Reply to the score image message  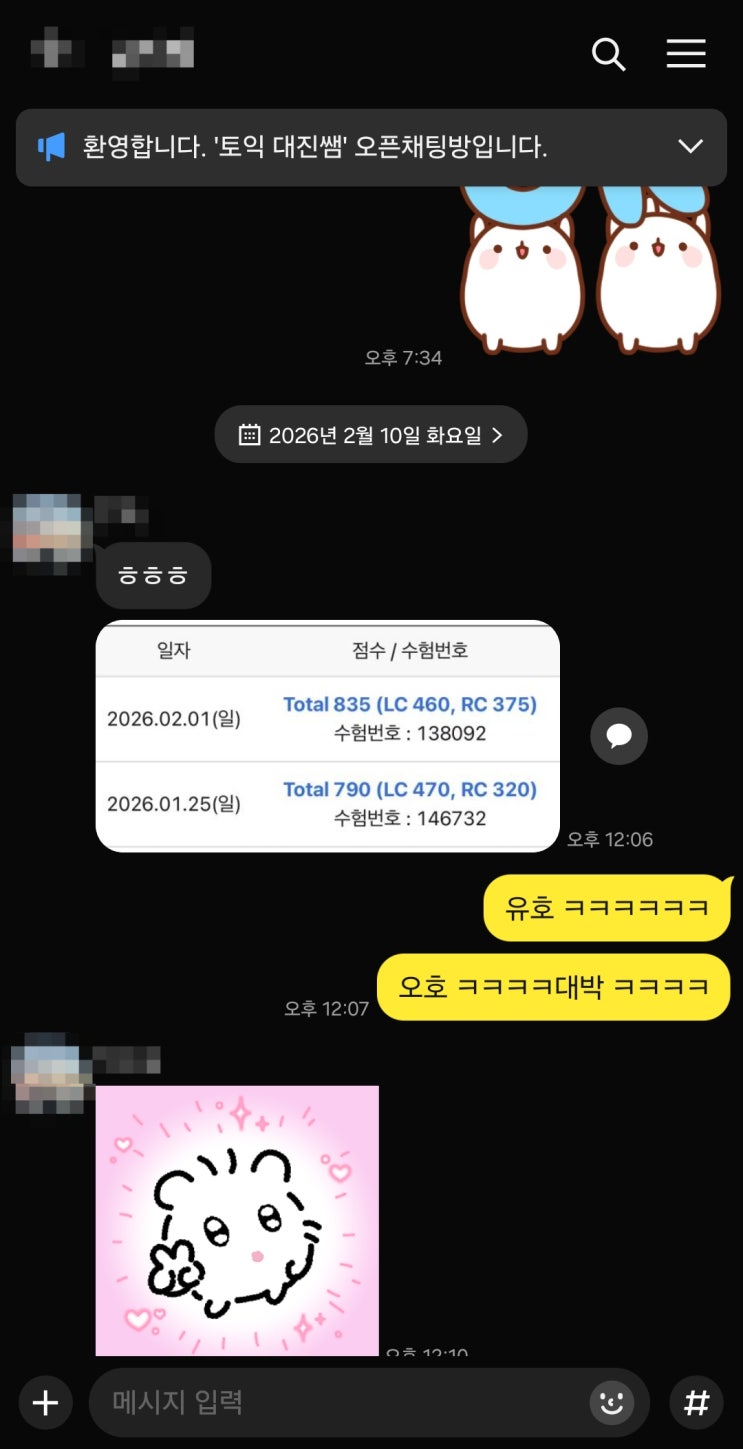pyautogui.click(x=619, y=737)
